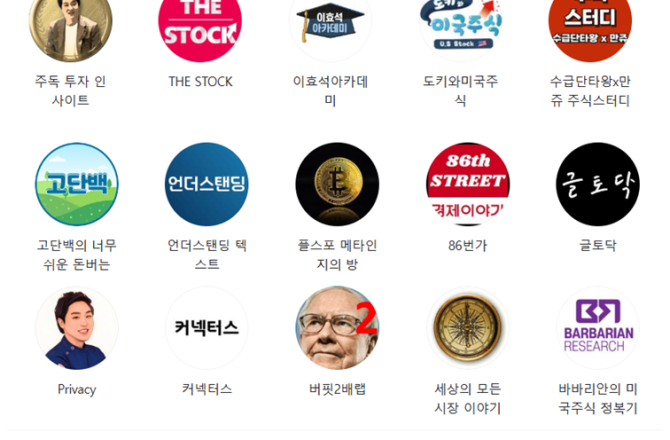Select the 커넥터스 channel
This screenshot has width=670, height=440.
pos(206,329)
